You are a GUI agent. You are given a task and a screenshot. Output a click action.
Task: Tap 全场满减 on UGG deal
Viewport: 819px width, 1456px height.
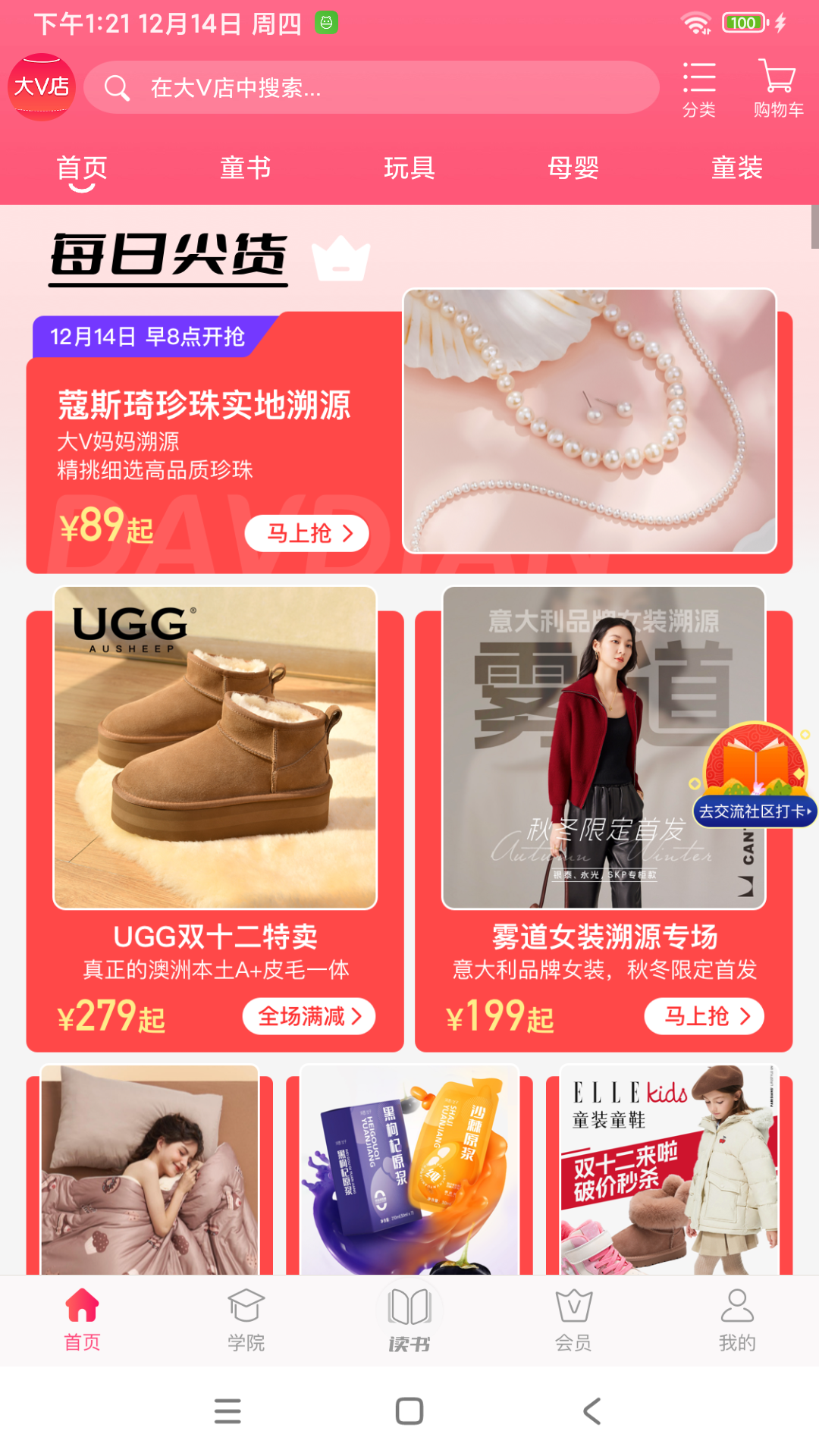coord(309,1016)
